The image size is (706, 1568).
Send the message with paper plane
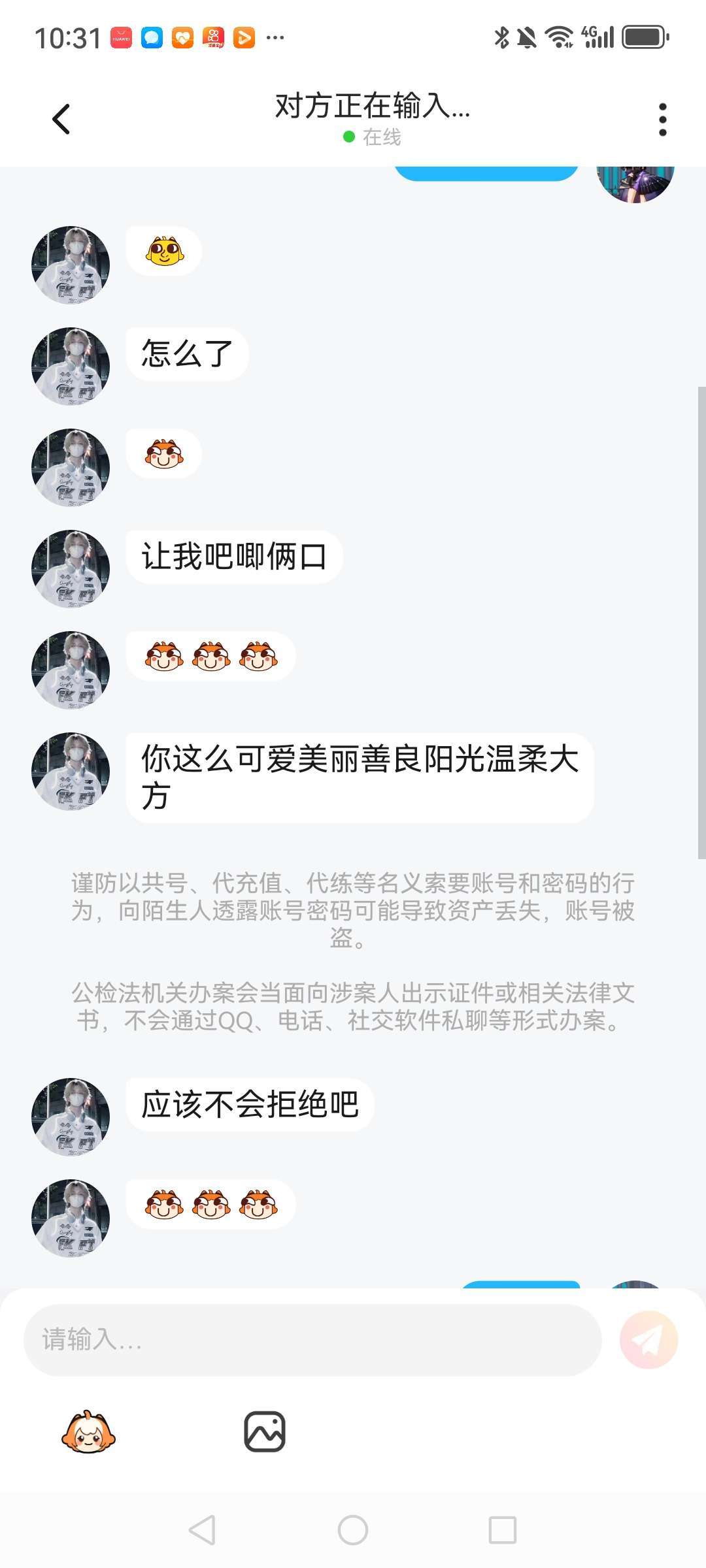[x=648, y=1339]
